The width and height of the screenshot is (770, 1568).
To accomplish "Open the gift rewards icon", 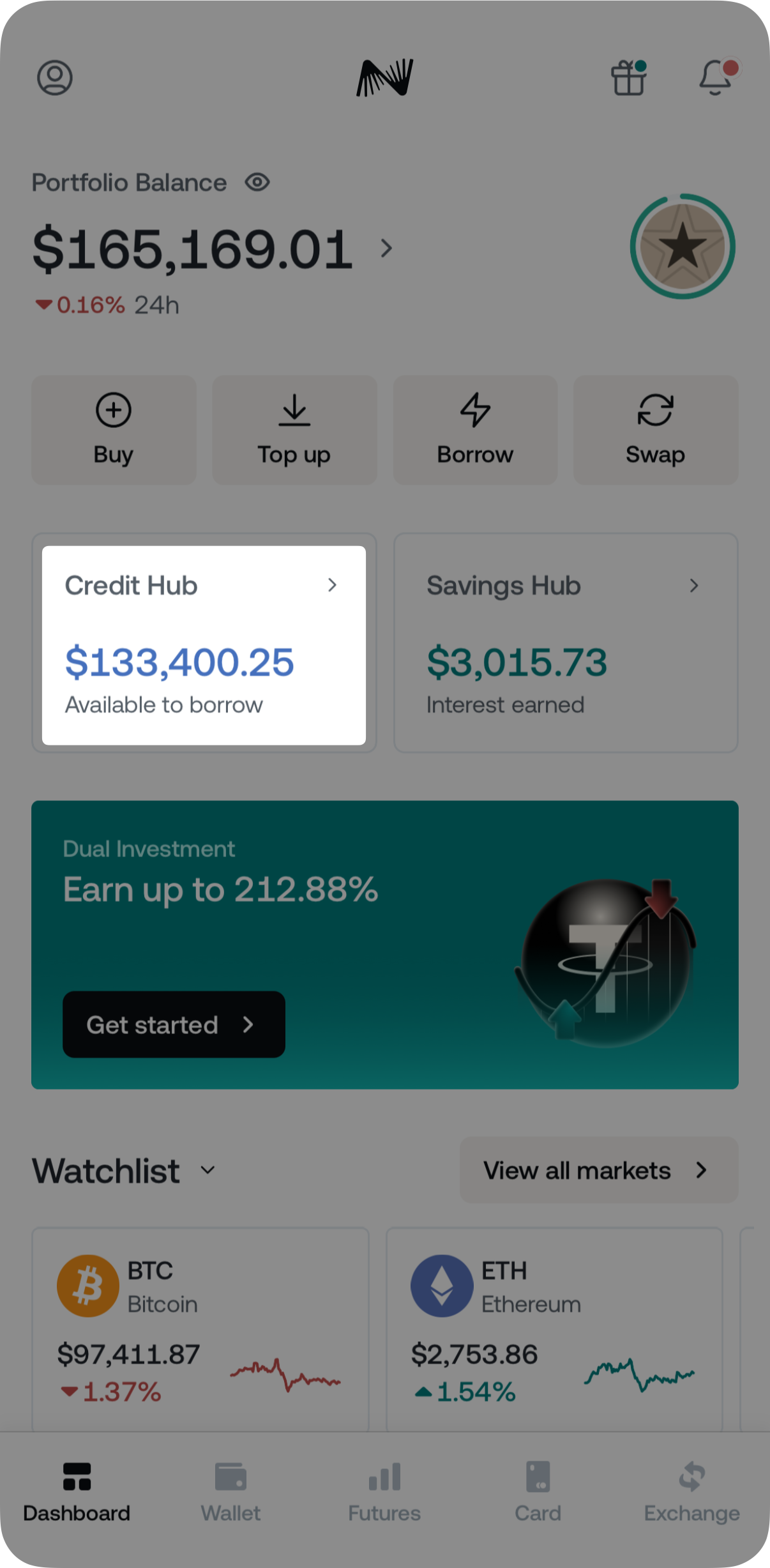I will pos(629,78).
